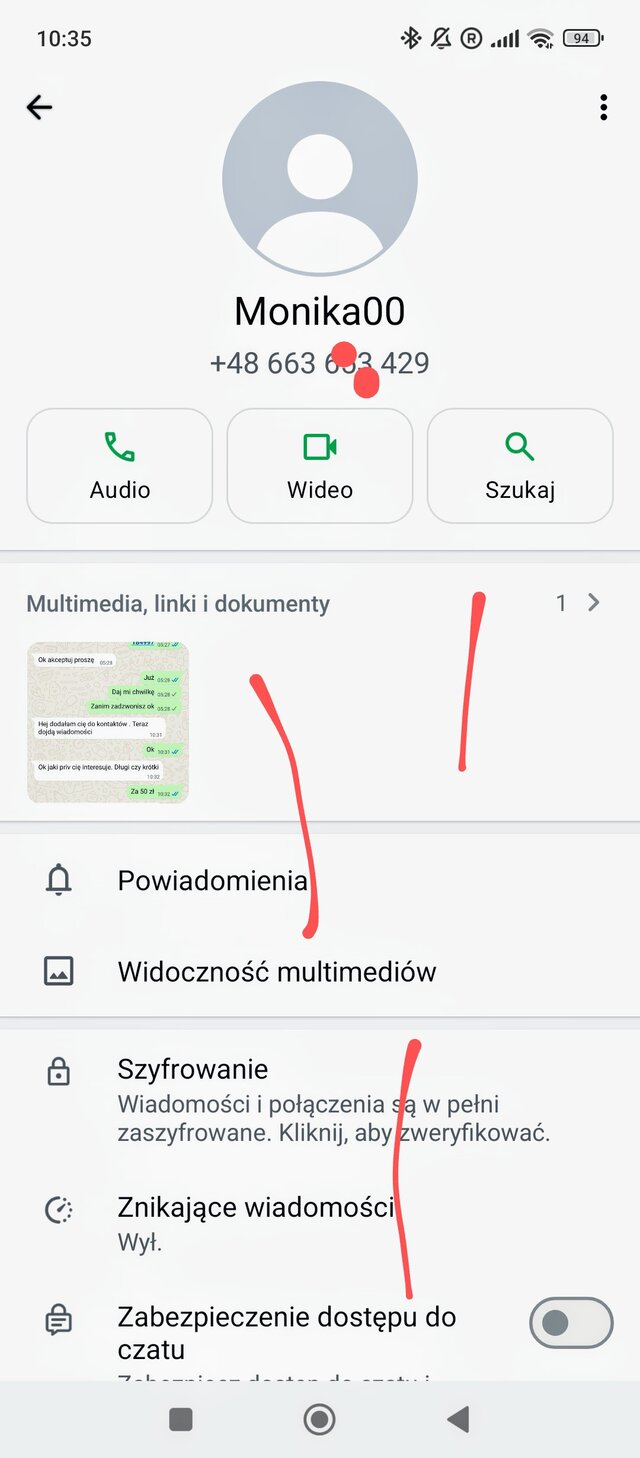Image resolution: width=640 pixels, height=1458 pixels.
Task: Open the three-dot overflow menu
Action: coord(603,107)
